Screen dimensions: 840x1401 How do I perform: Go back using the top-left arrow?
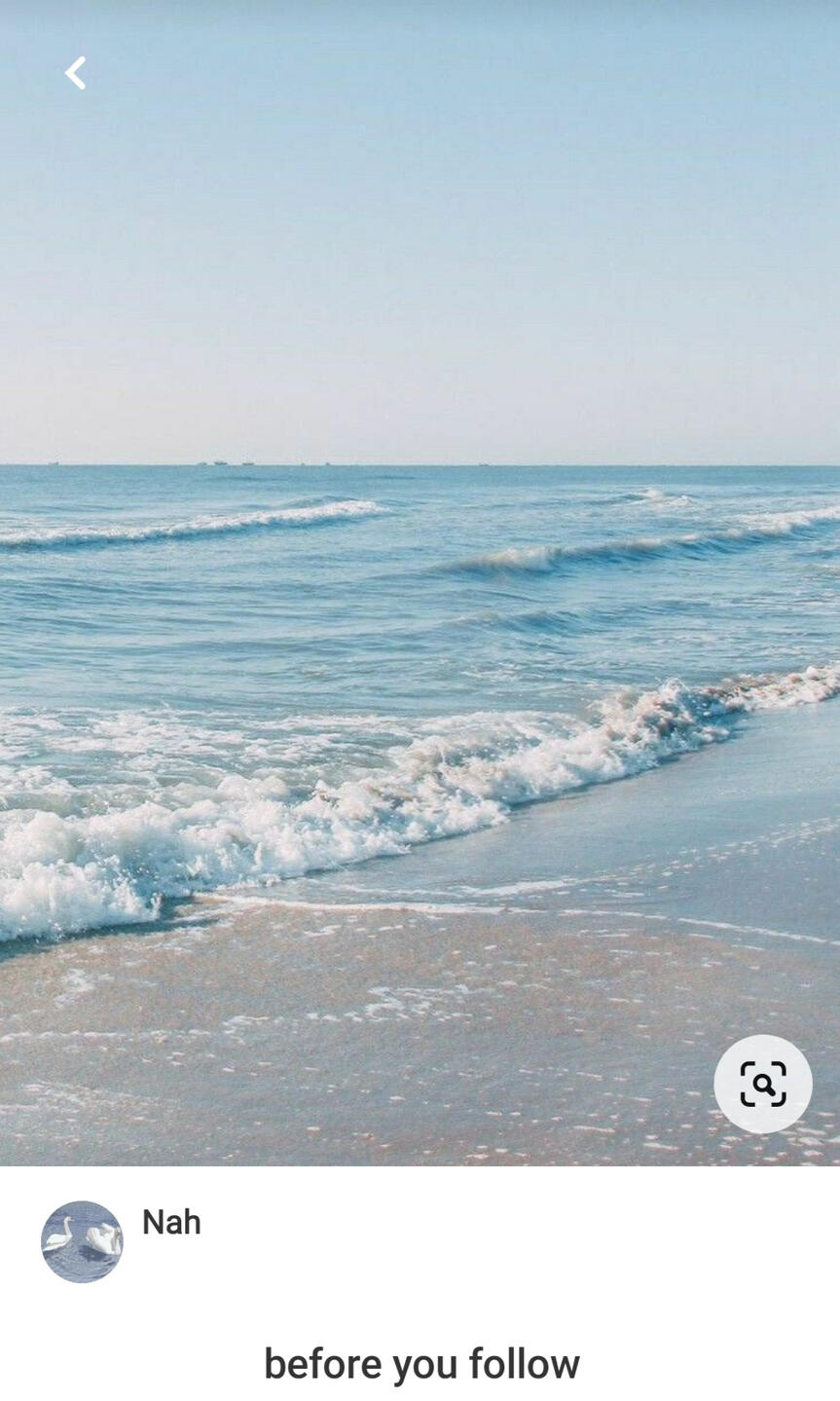tap(75, 73)
